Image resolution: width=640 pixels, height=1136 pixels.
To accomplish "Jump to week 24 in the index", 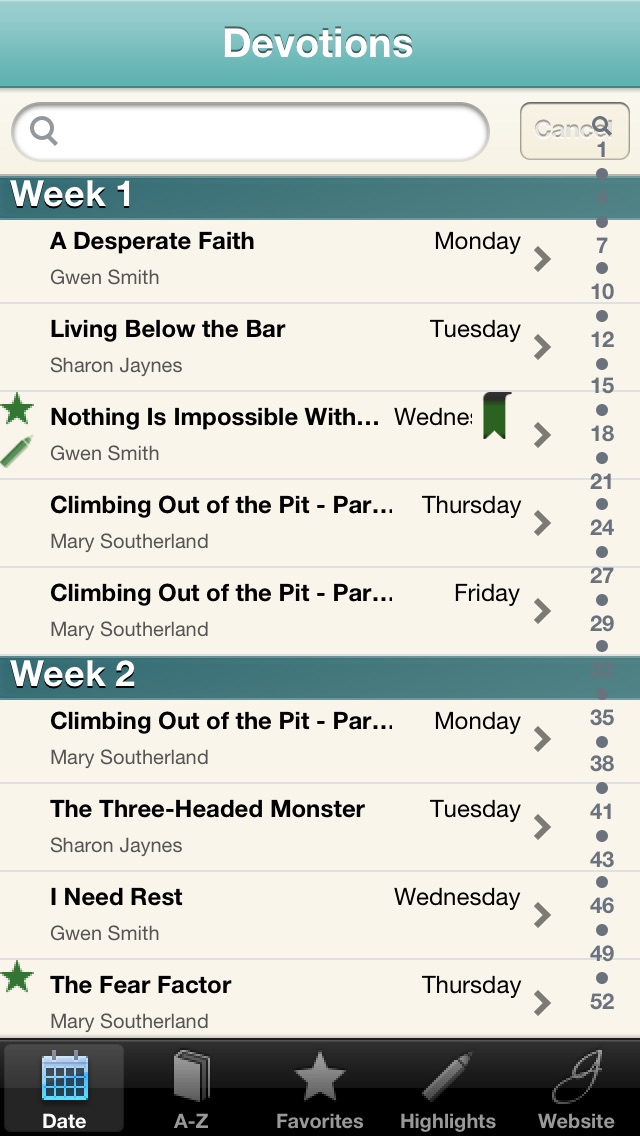I will click(602, 528).
